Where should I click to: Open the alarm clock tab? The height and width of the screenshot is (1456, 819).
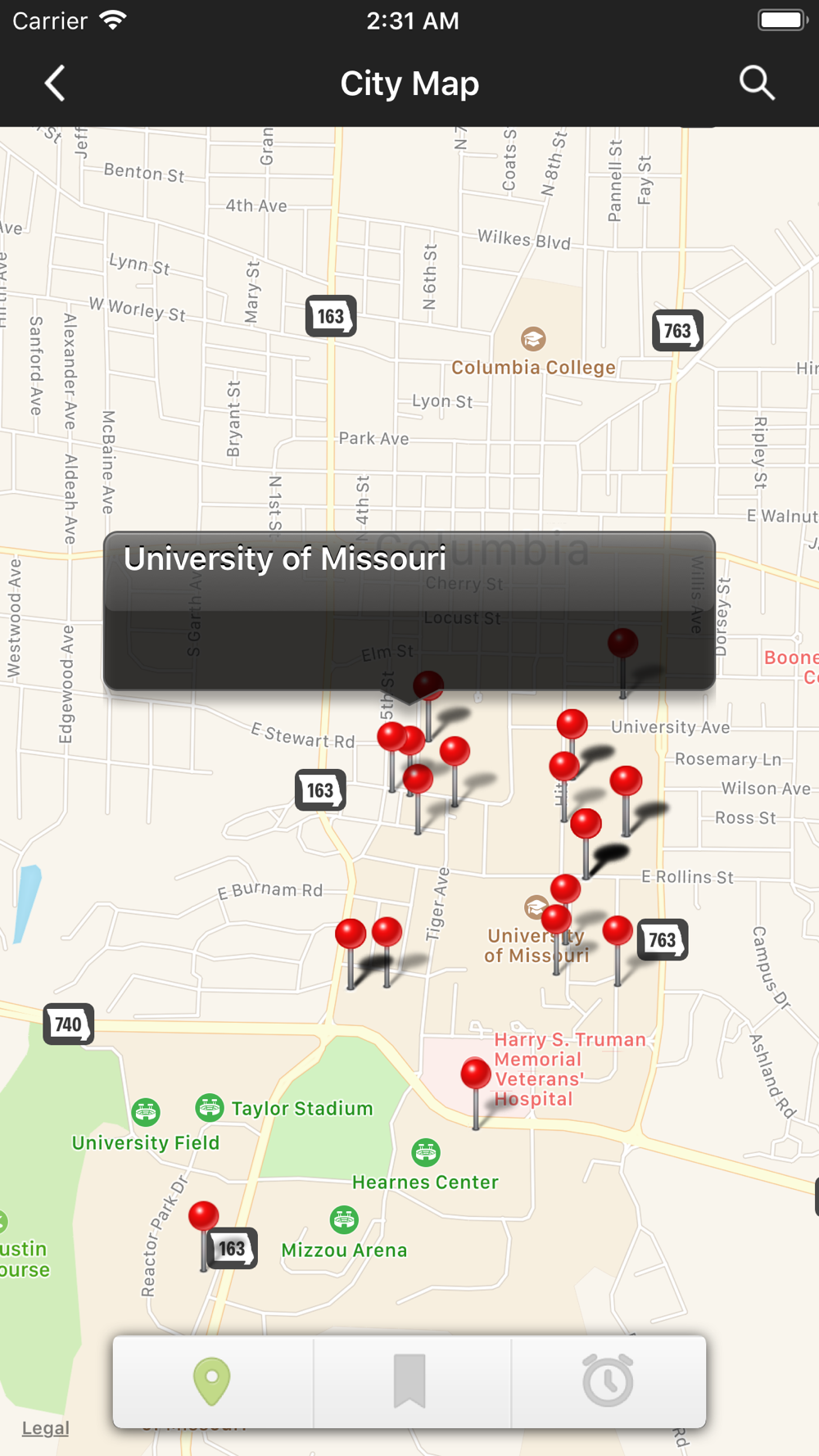tap(608, 1381)
